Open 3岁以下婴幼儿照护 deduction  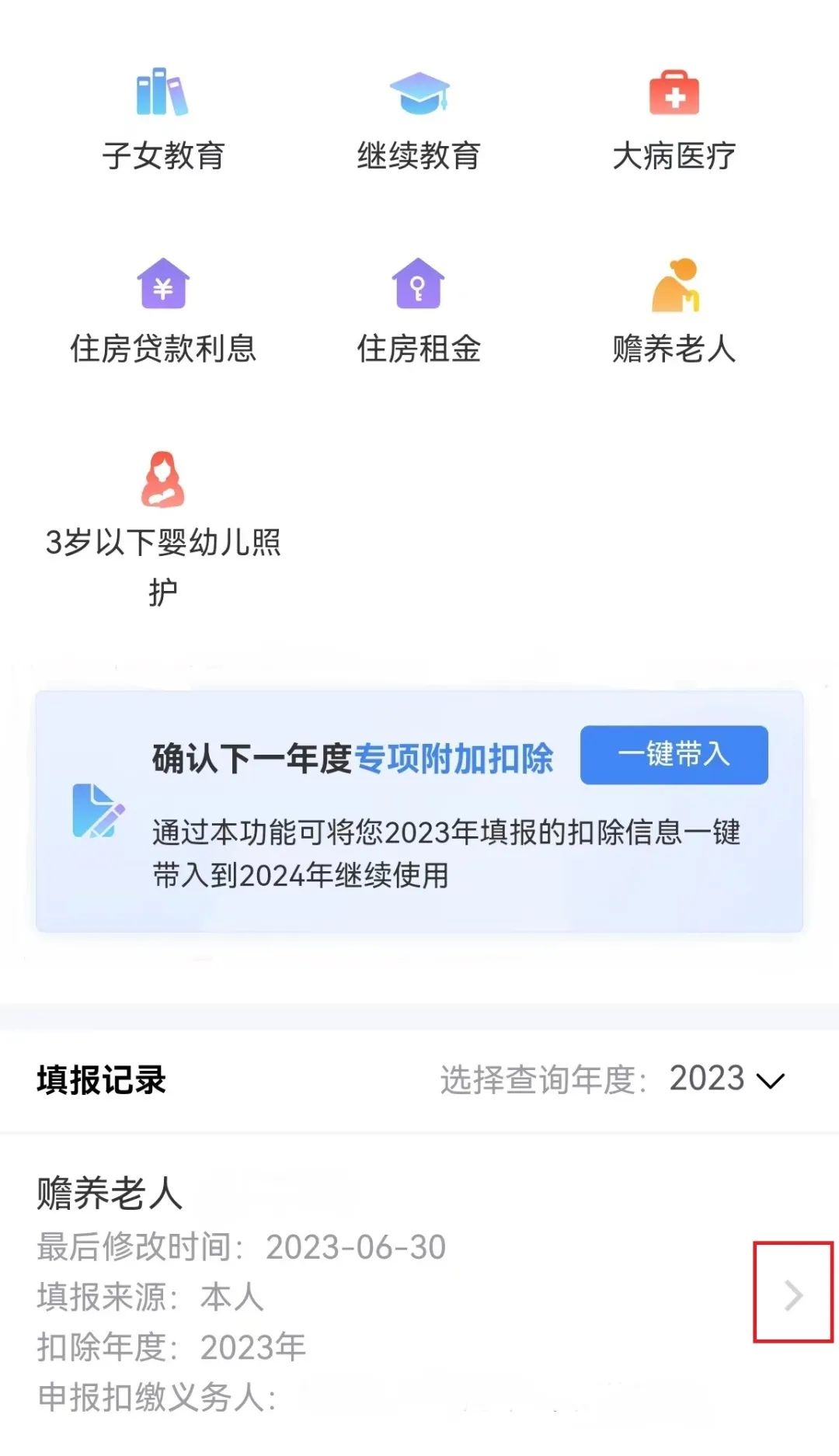tap(163, 530)
